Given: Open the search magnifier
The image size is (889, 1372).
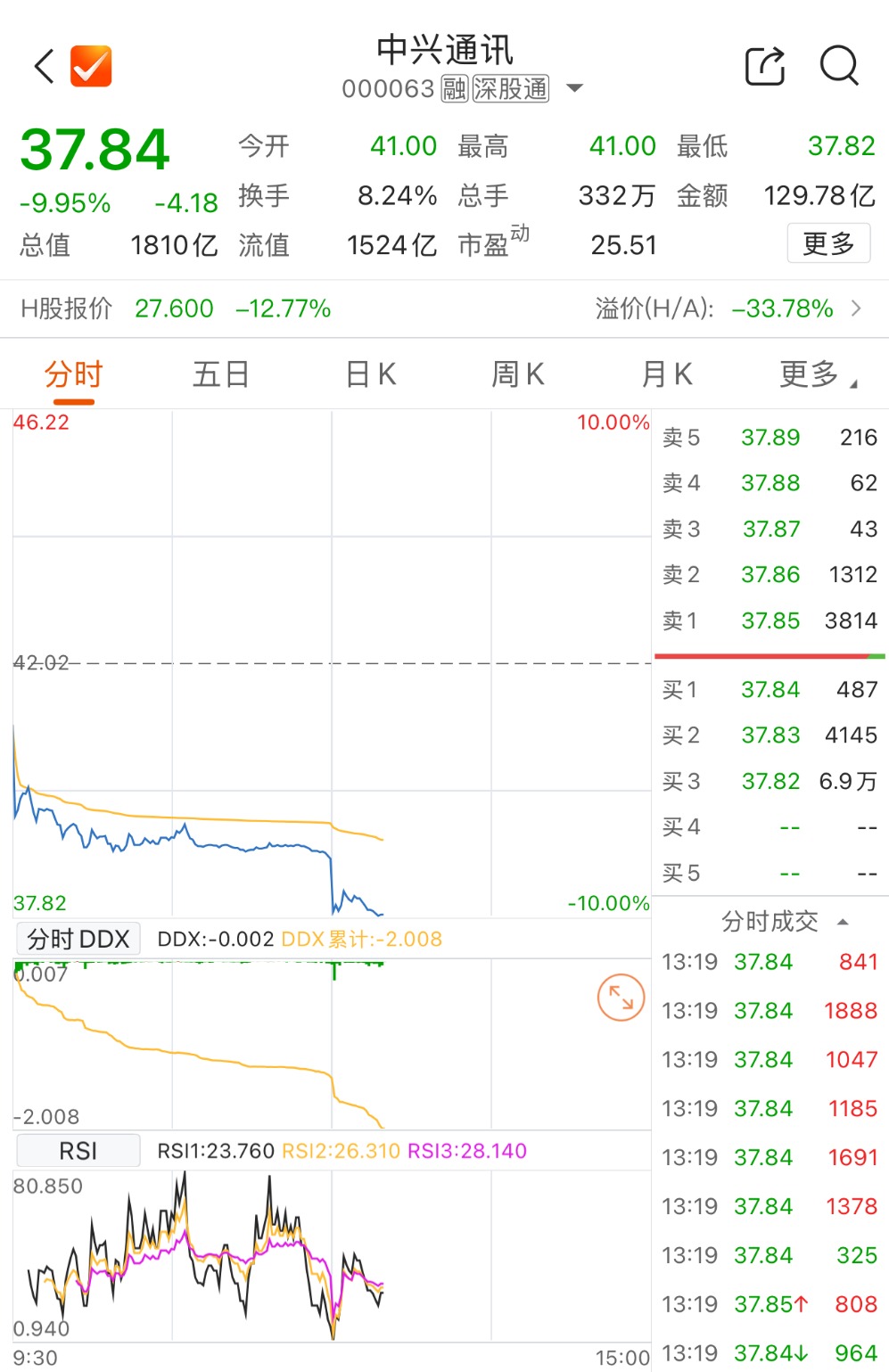Looking at the screenshot, I should click(838, 66).
